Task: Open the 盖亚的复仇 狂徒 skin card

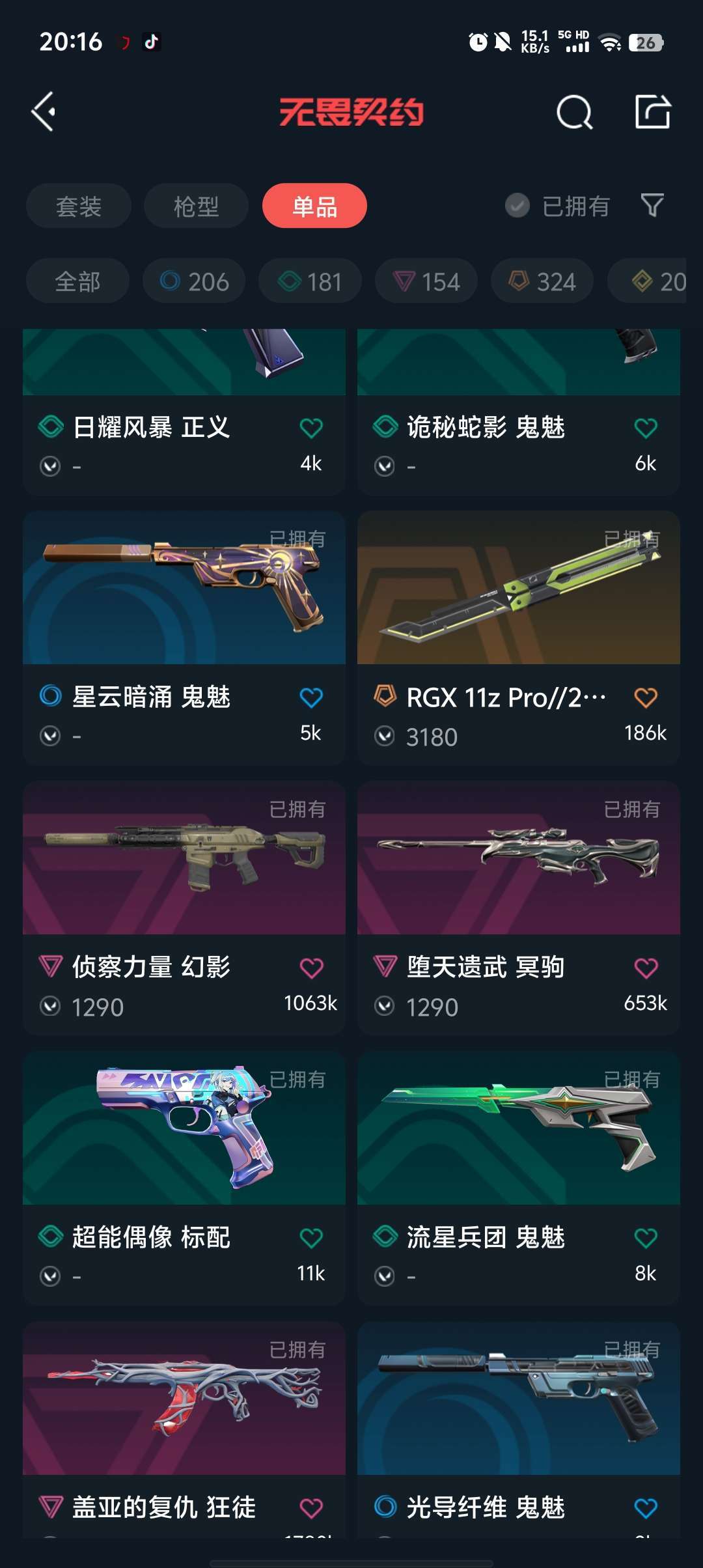Action: [x=184, y=1430]
